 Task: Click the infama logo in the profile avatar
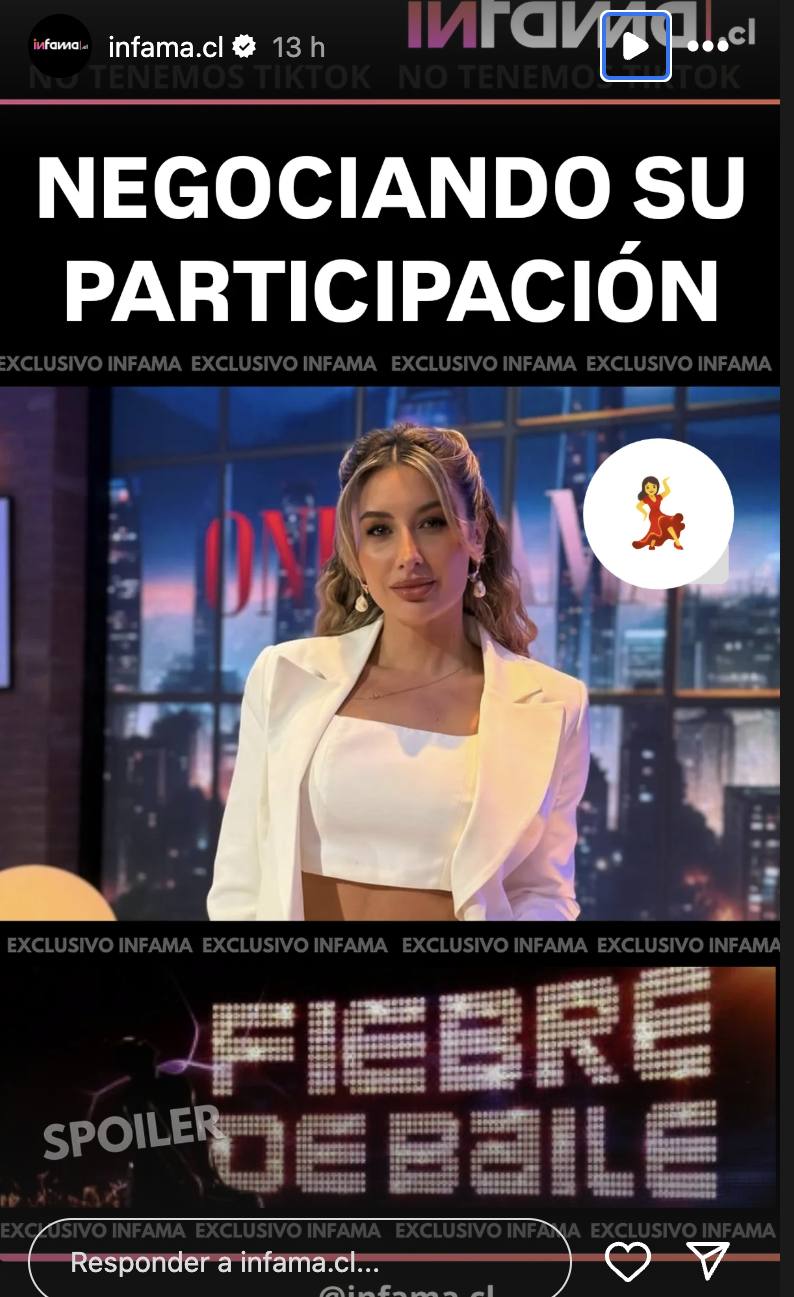click(60, 46)
